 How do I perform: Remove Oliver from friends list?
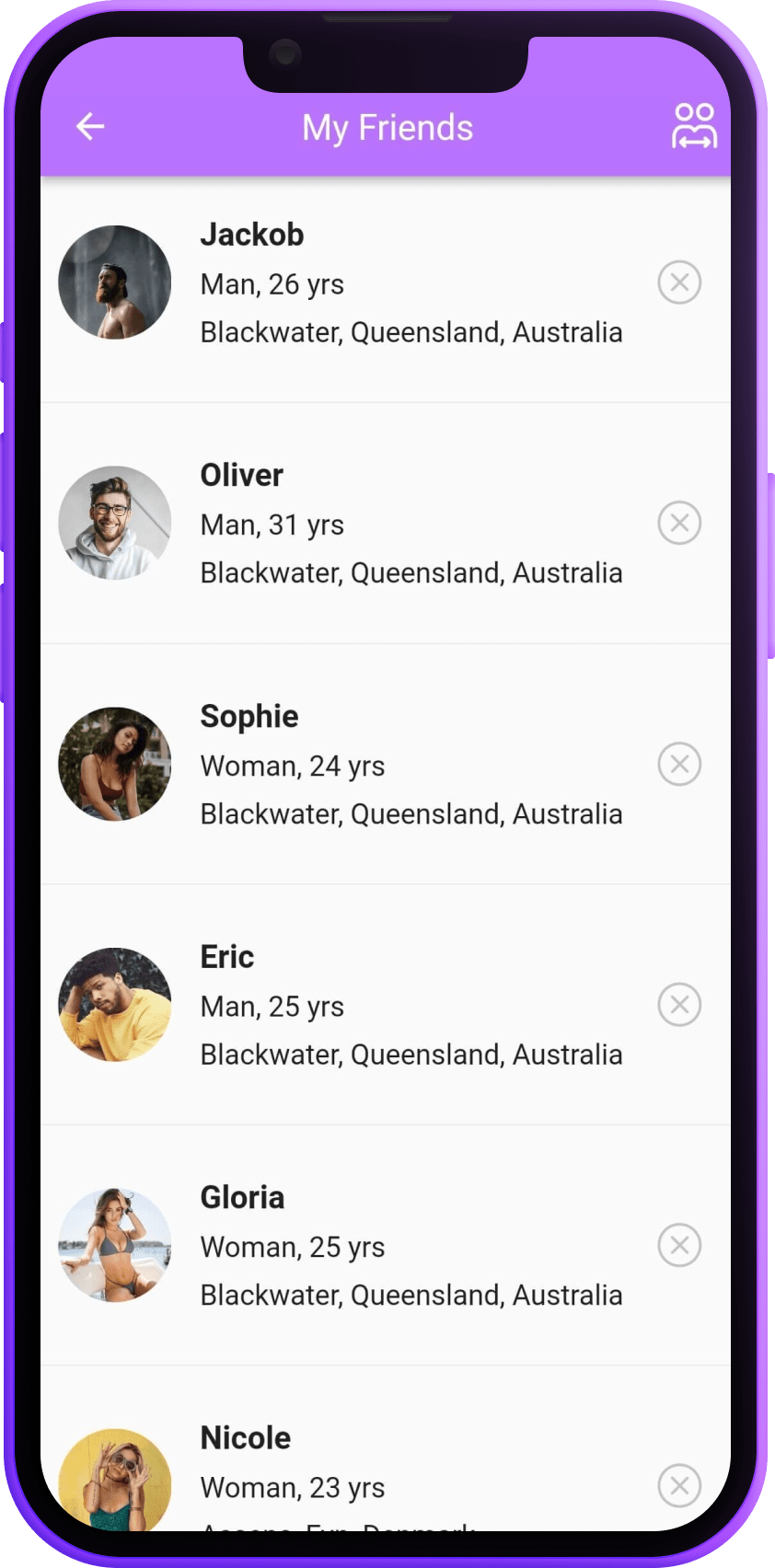[x=679, y=523]
